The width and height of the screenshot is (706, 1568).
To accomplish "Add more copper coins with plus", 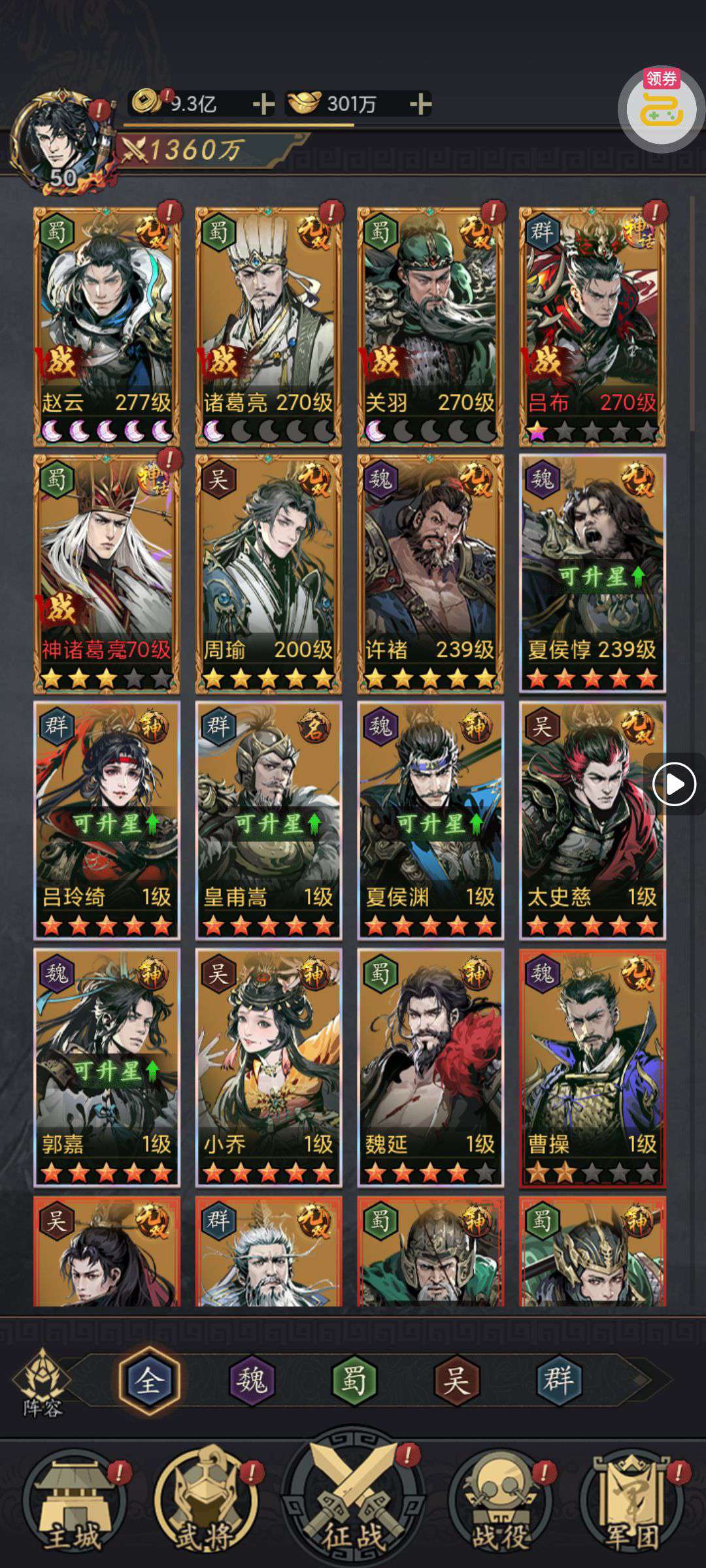I will point(263,104).
